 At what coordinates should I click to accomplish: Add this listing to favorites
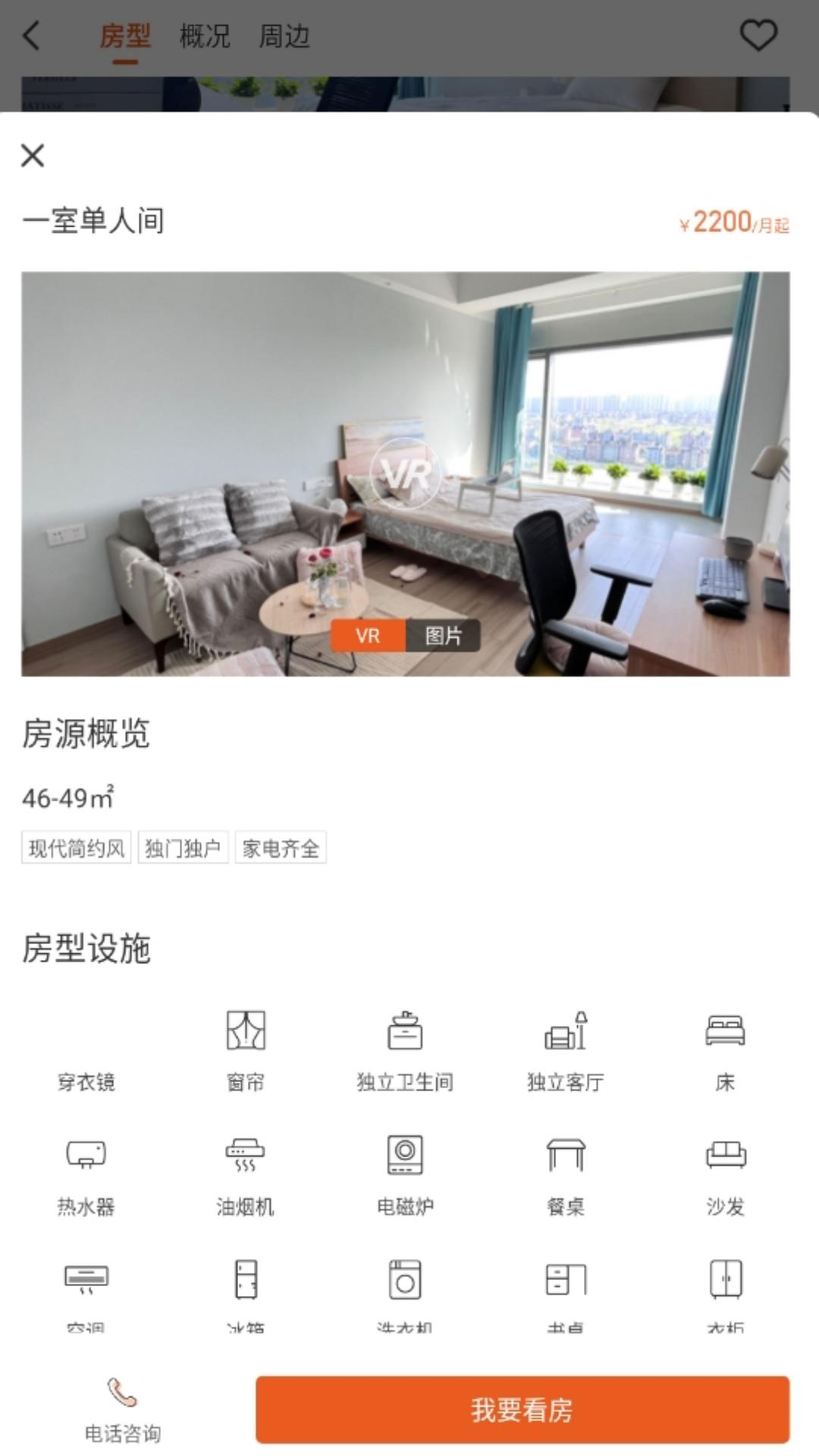click(x=758, y=36)
